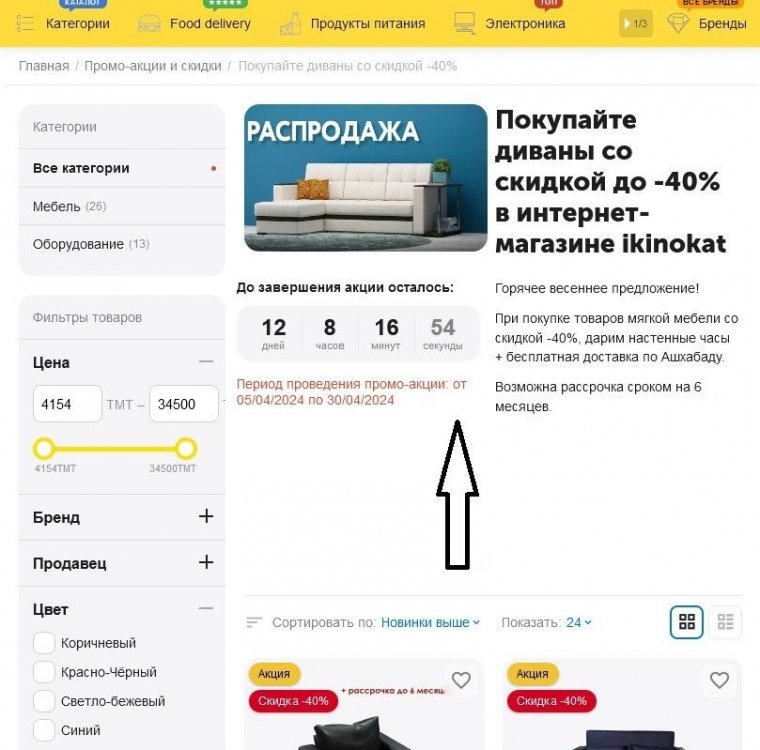Open Электроника section
760x750 pixels.
510,23
